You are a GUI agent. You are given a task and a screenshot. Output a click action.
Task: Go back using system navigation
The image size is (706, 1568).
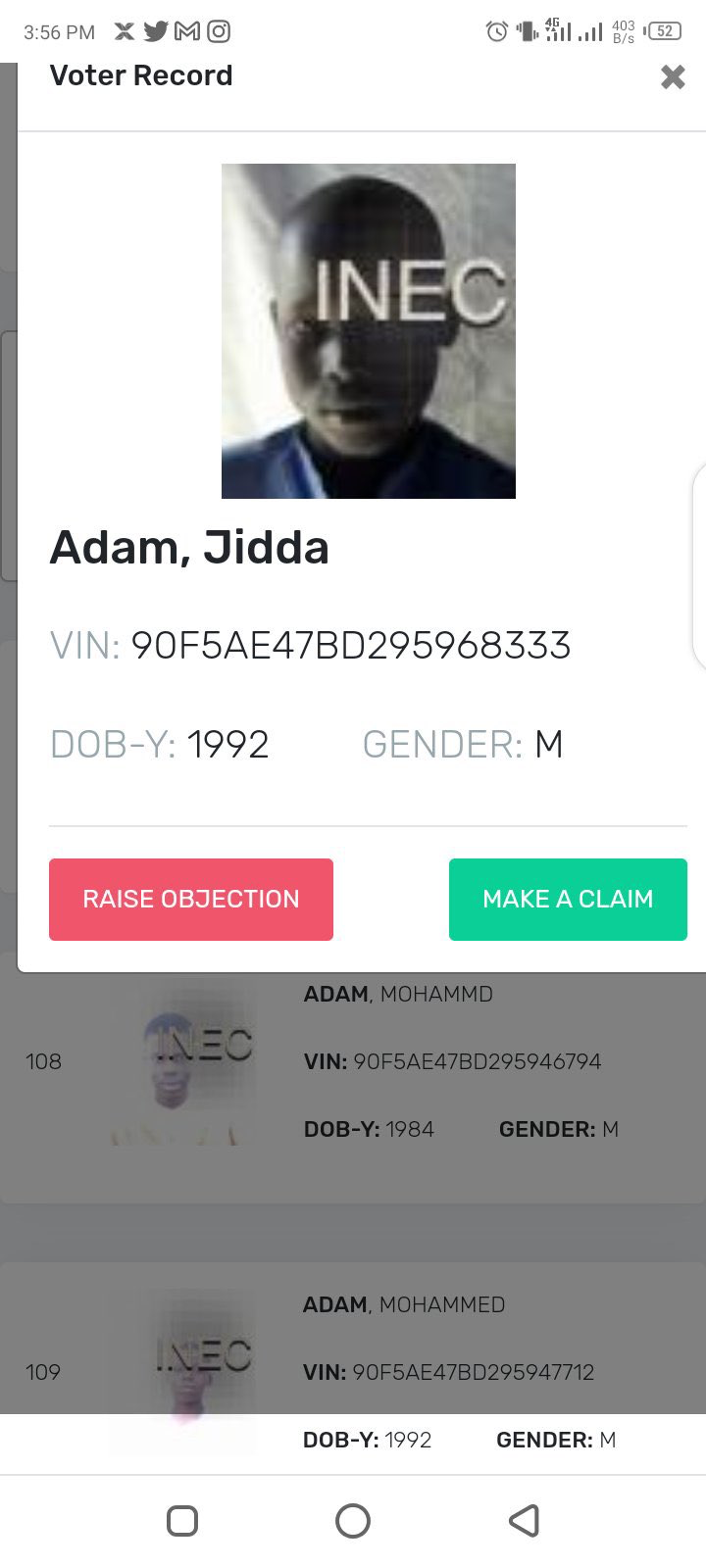pos(525,1521)
